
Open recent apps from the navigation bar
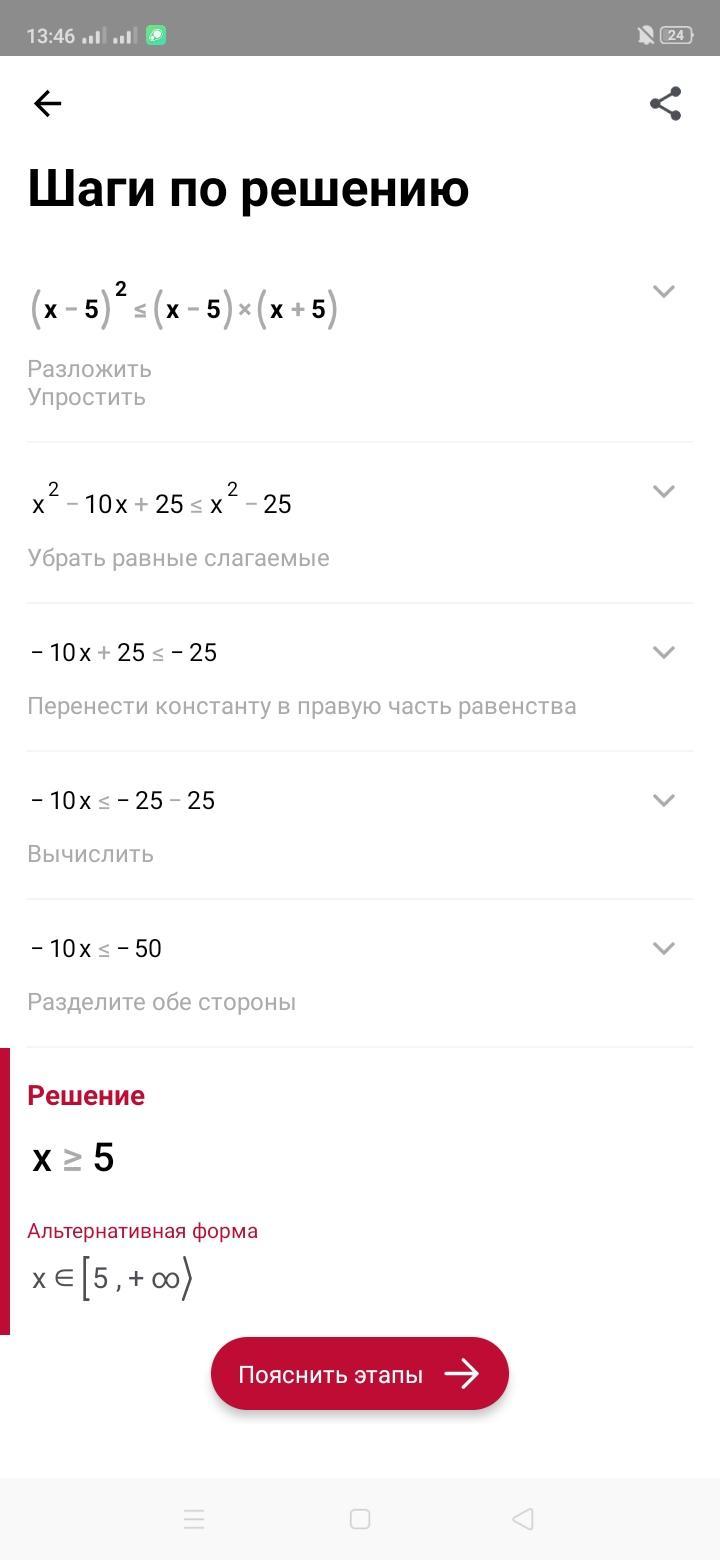click(194, 1519)
